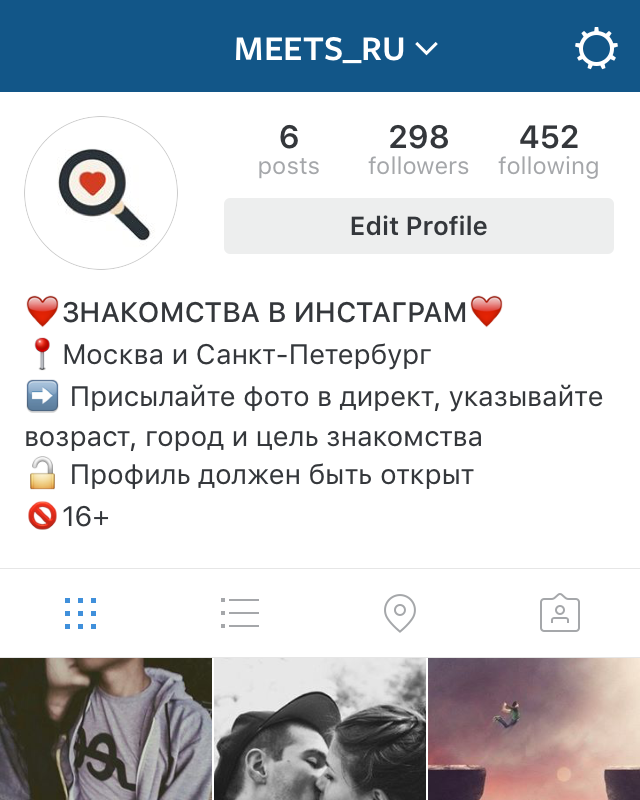
Task: Open the profile picture with magnifier heart
Action: [101, 193]
